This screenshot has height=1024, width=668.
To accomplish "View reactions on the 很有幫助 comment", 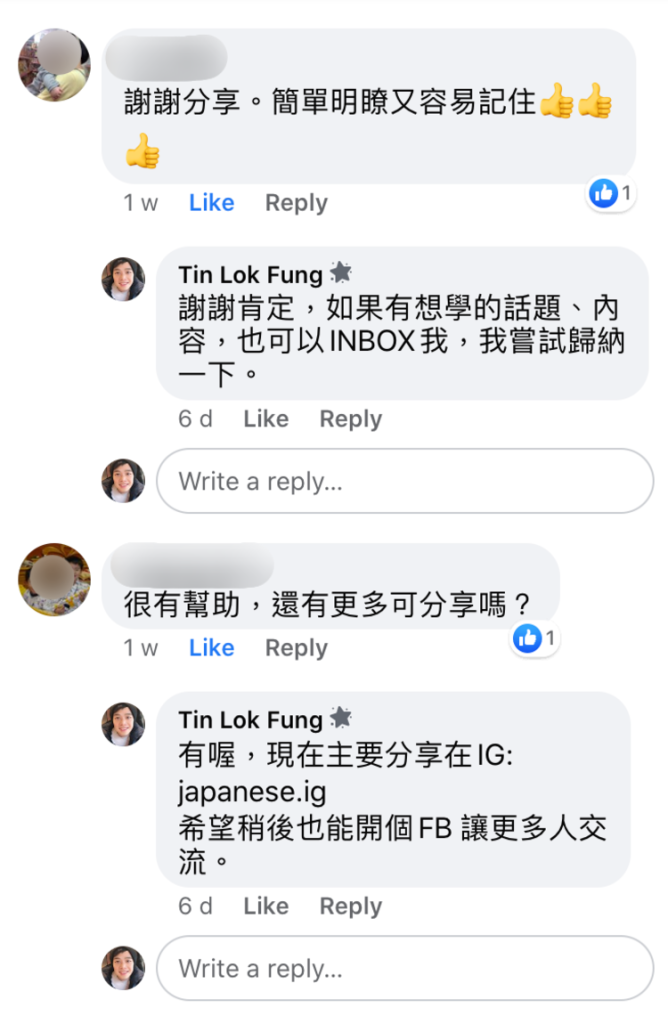I will pos(535,638).
